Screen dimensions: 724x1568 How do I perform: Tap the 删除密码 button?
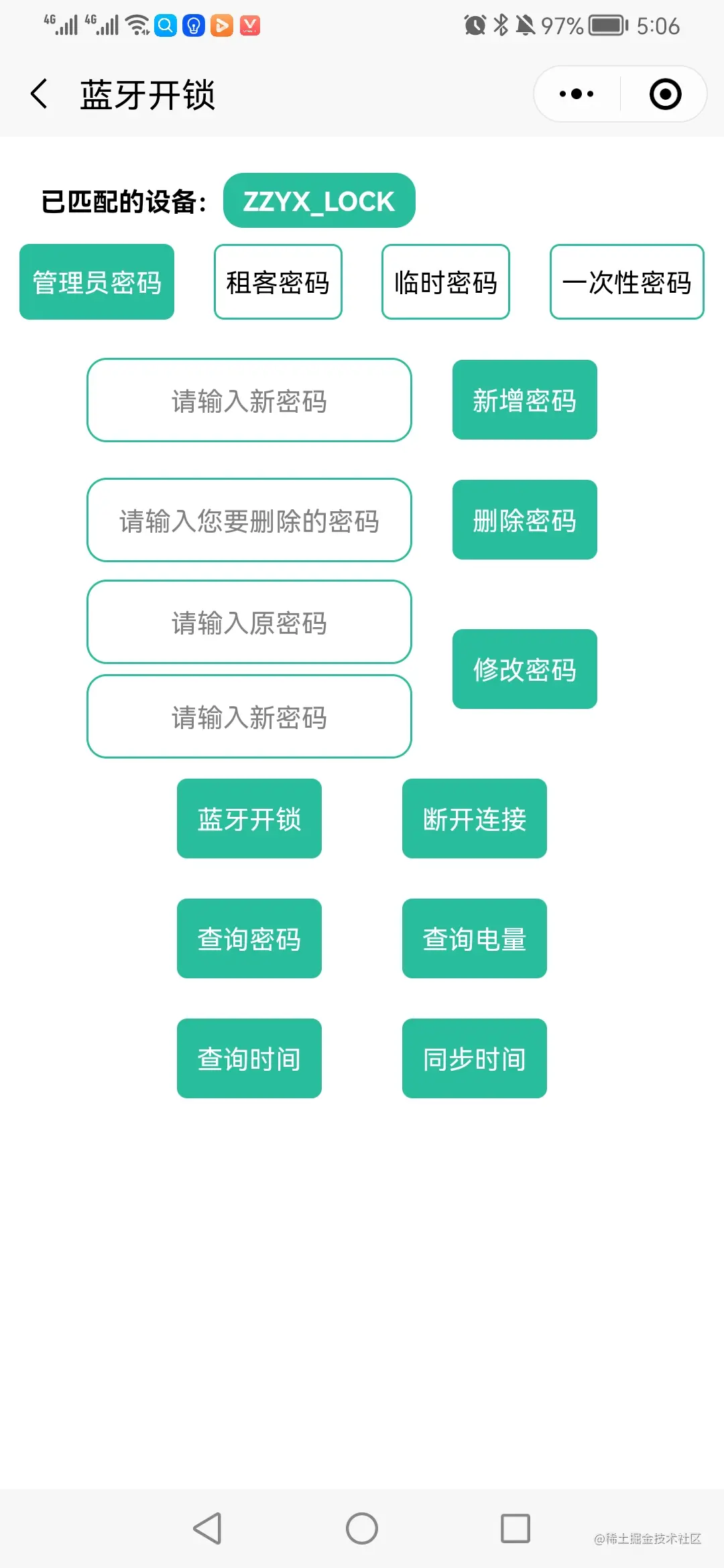[524, 520]
